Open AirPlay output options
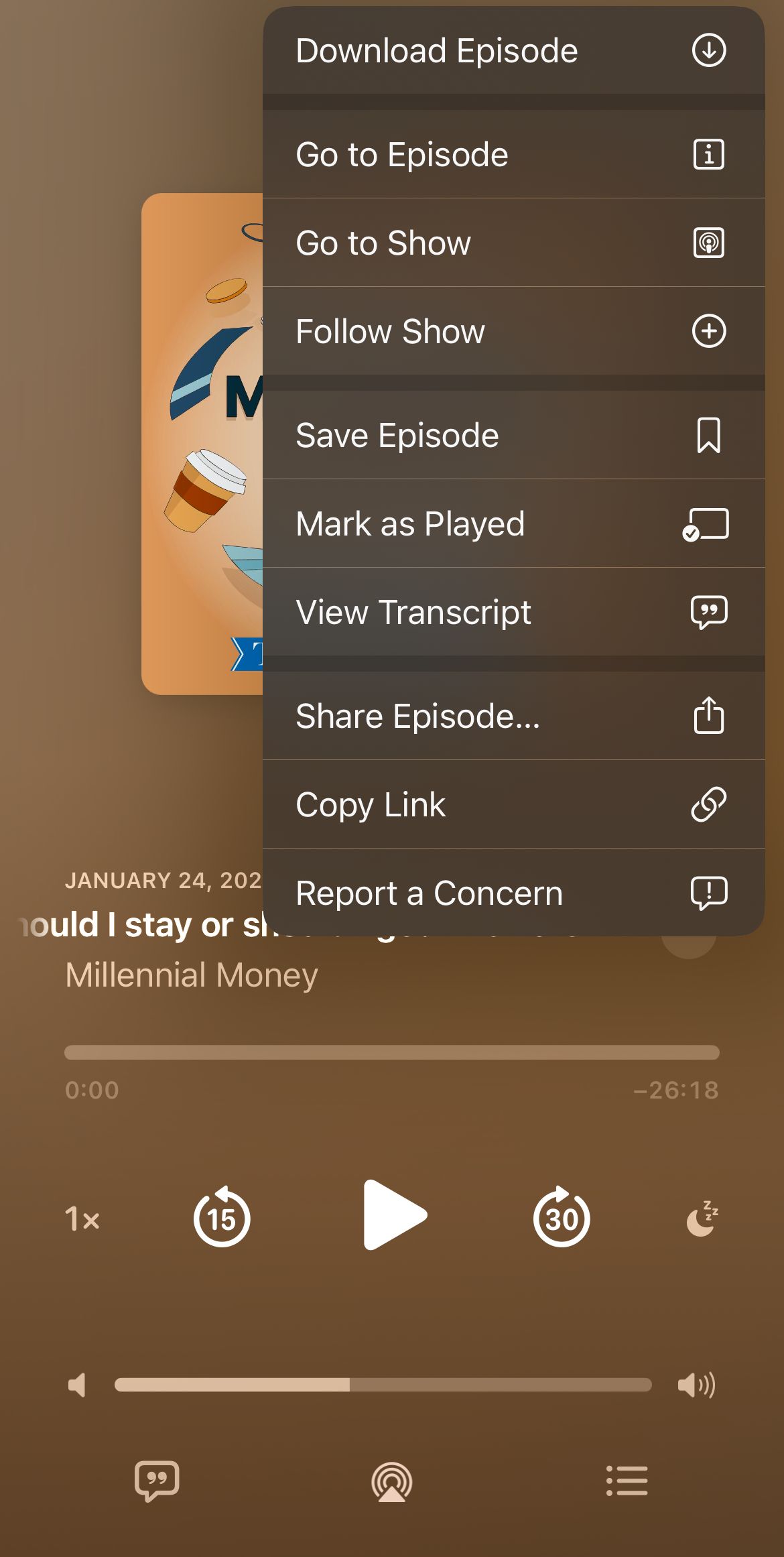Image resolution: width=784 pixels, height=1557 pixels. 392,1482
